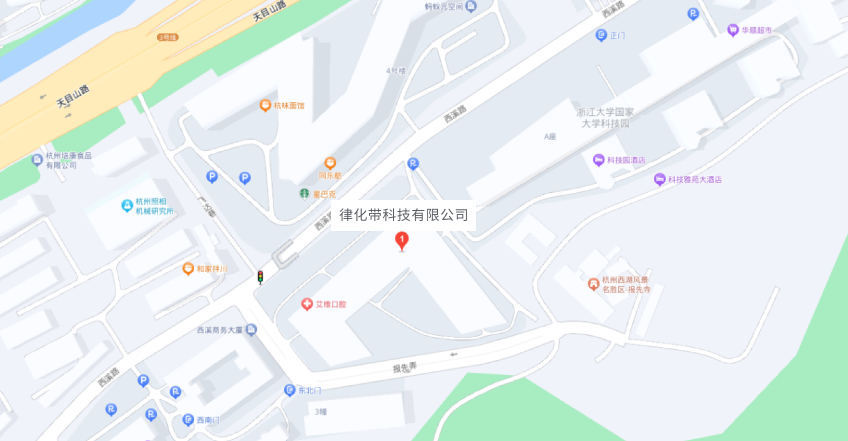Open the 律化带科技有限公司 label

[x=404, y=214]
